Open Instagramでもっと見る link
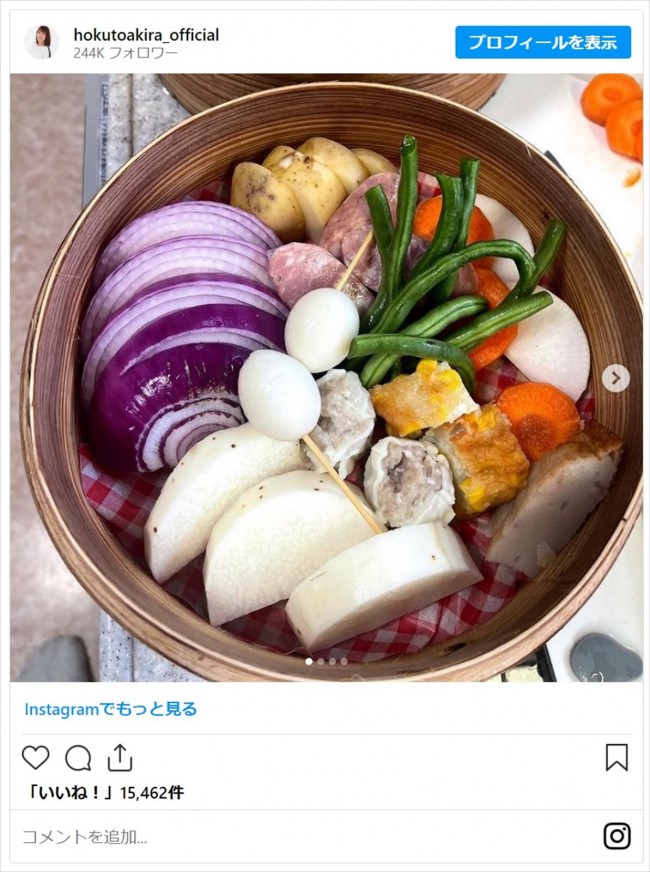This screenshot has width=650, height=872. 111,709
